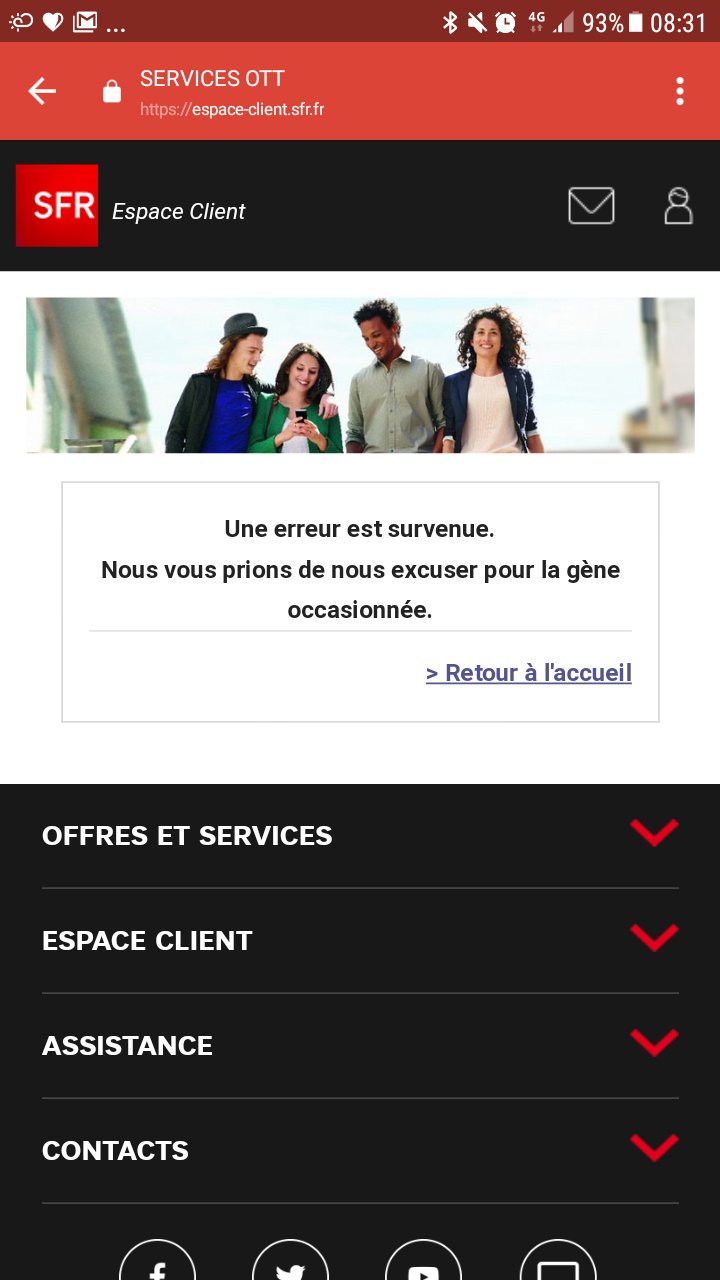Viewport: 720px width, 1280px height.
Task: Open the browser overflow menu
Action: point(680,90)
